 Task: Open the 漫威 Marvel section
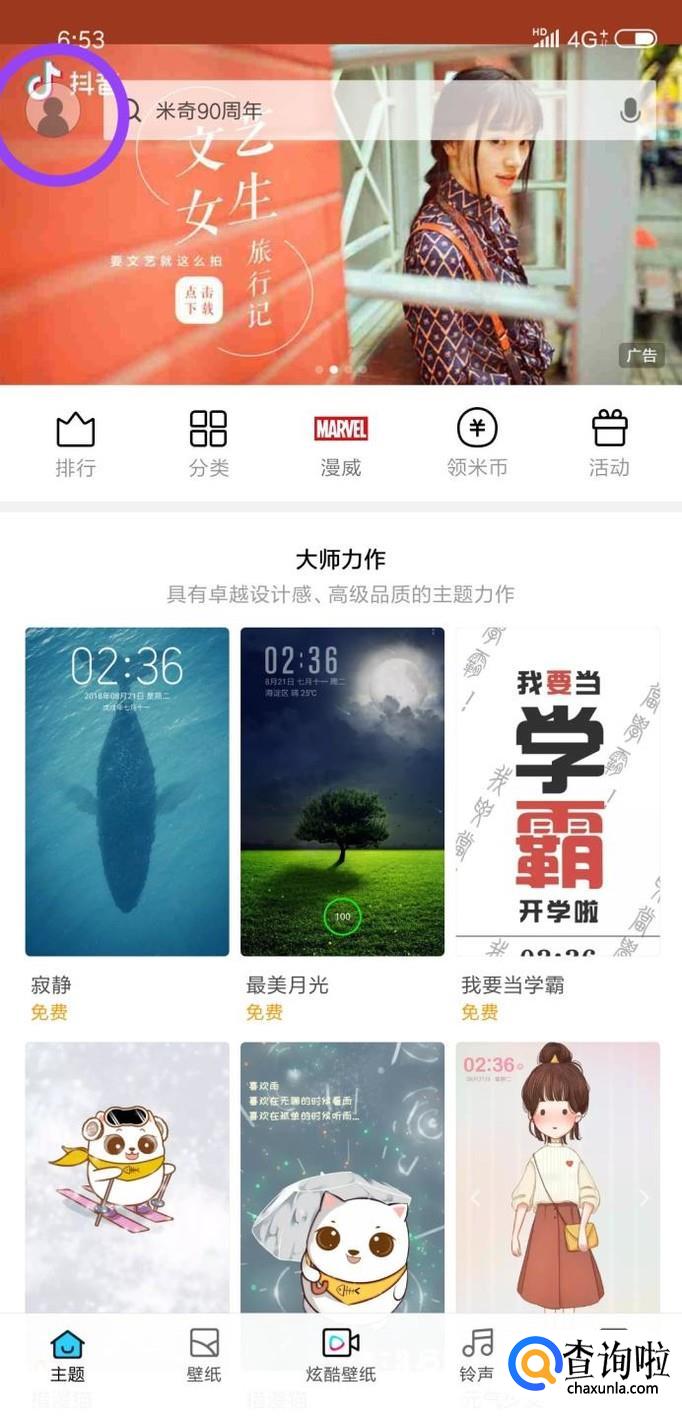341,443
